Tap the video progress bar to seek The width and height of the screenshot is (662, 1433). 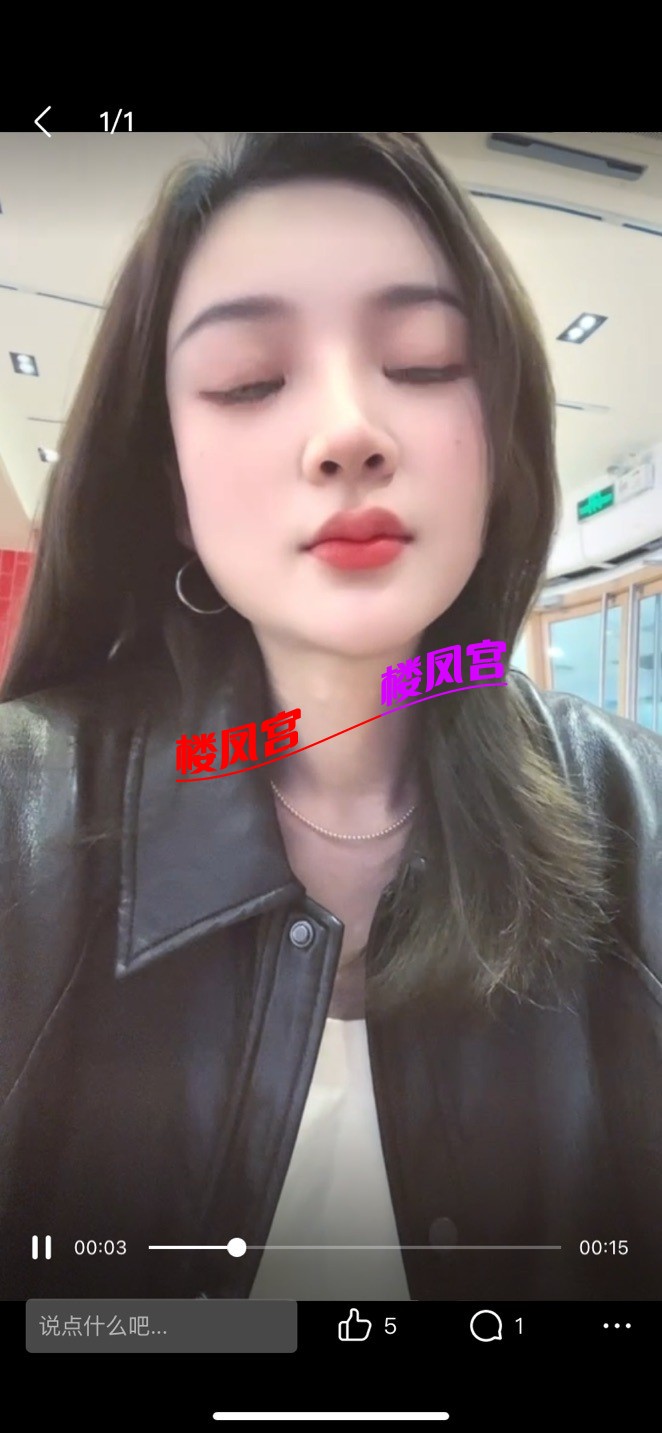[354, 1247]
